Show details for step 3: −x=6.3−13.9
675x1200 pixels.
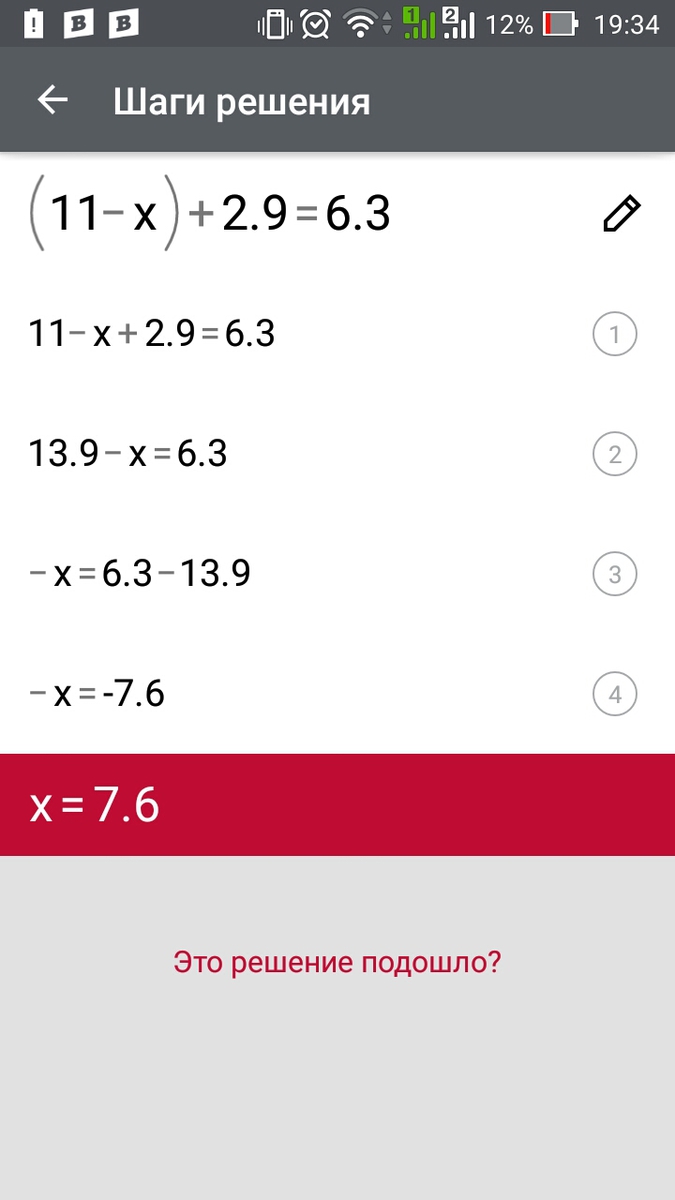tap(614, 575)
